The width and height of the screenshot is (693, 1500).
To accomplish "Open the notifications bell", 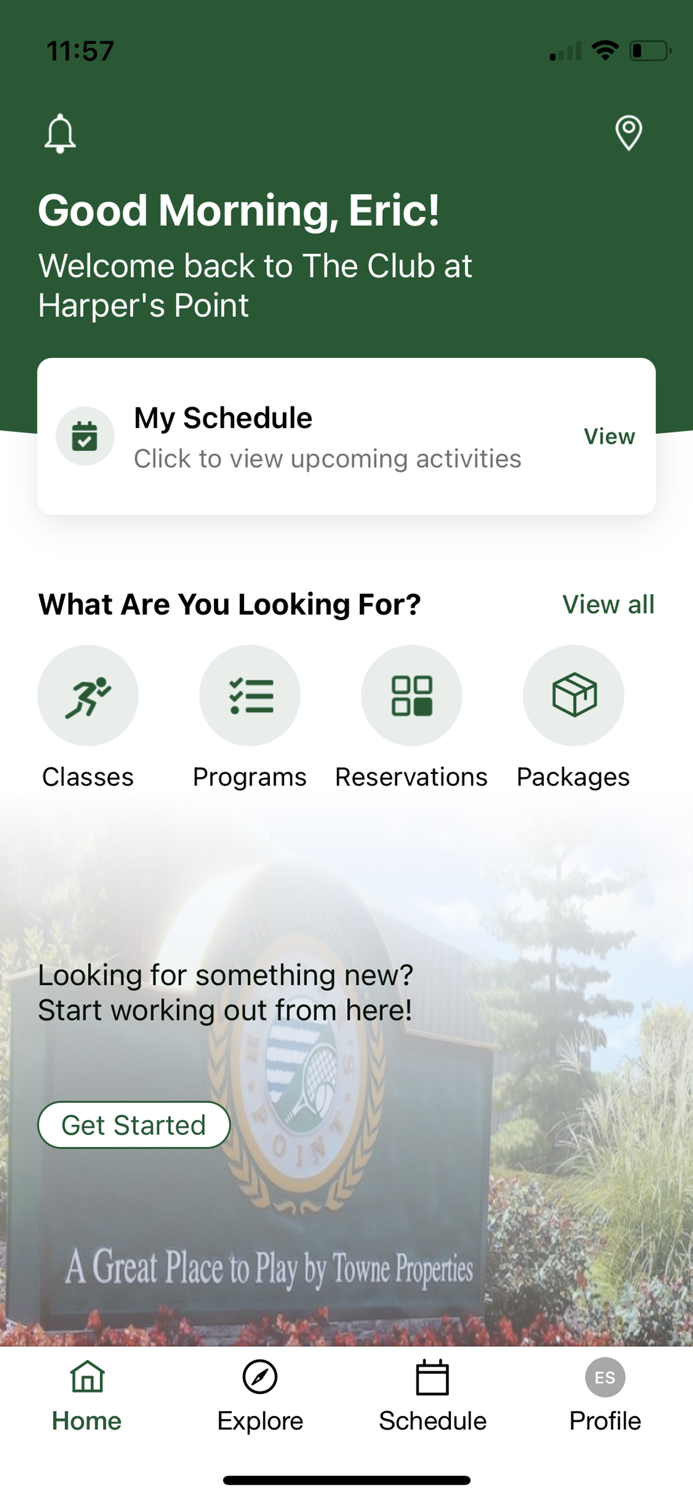I will [x=60, y=134].
